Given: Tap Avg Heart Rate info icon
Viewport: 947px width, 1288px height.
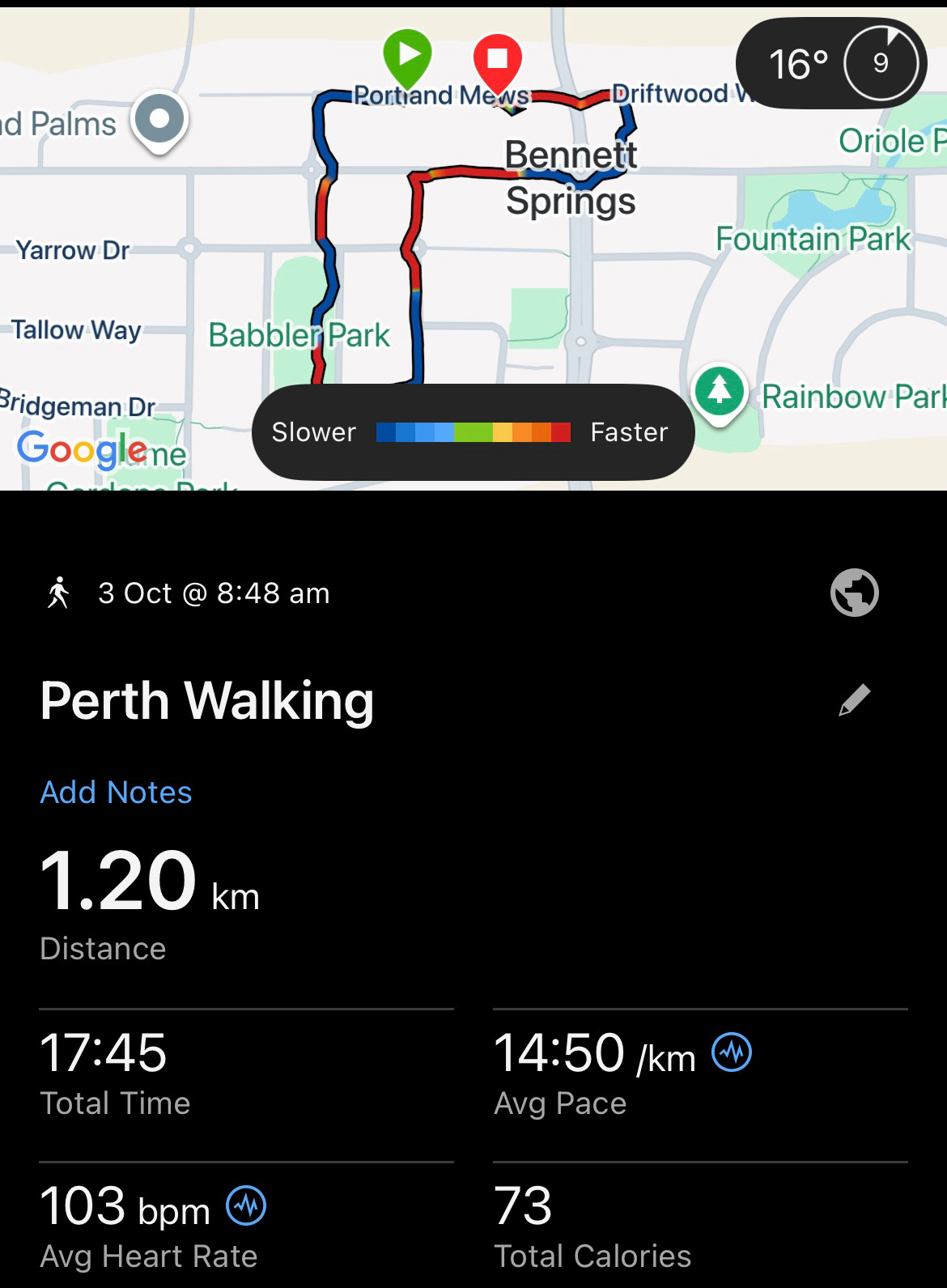Looking at the screenshot, I should coord(246,1206).
